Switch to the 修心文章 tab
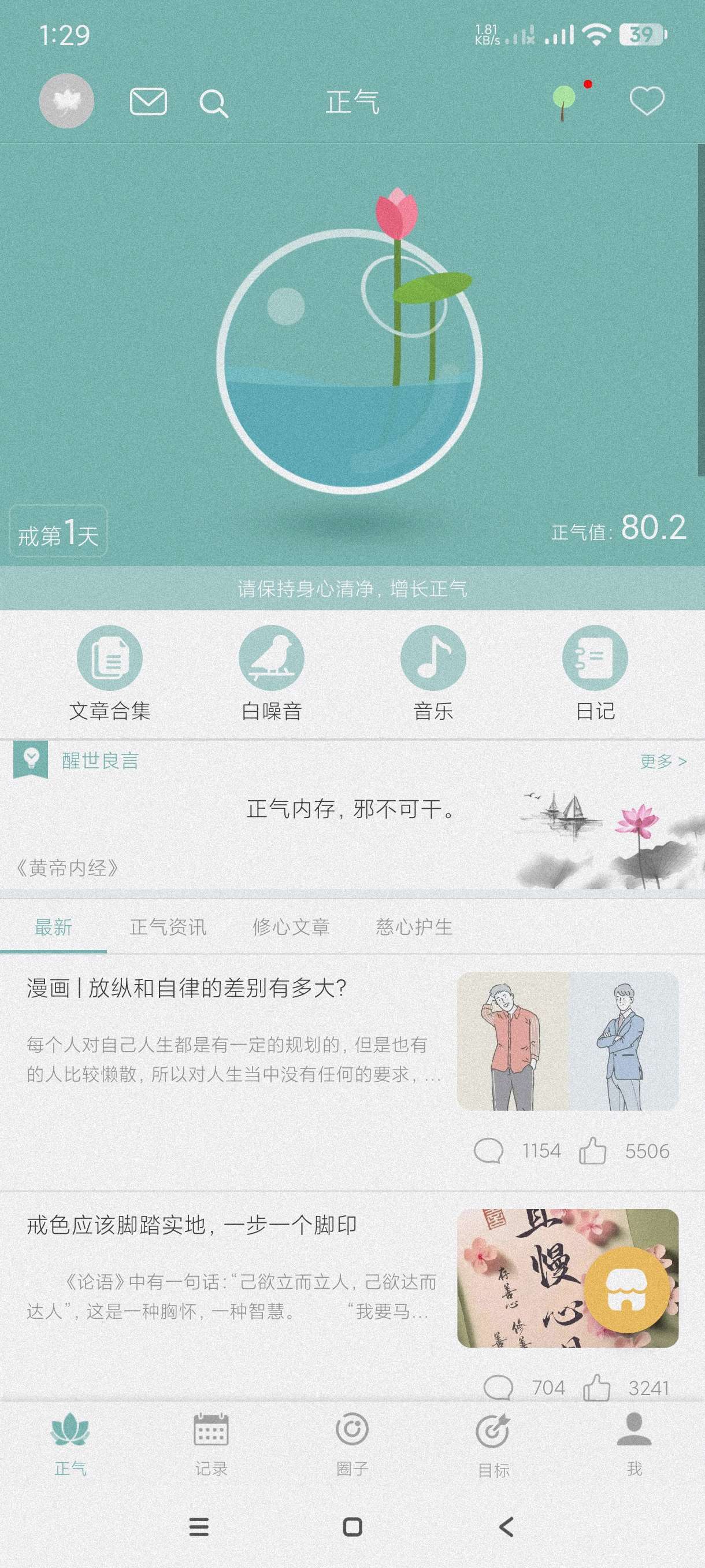 [291, 927]
